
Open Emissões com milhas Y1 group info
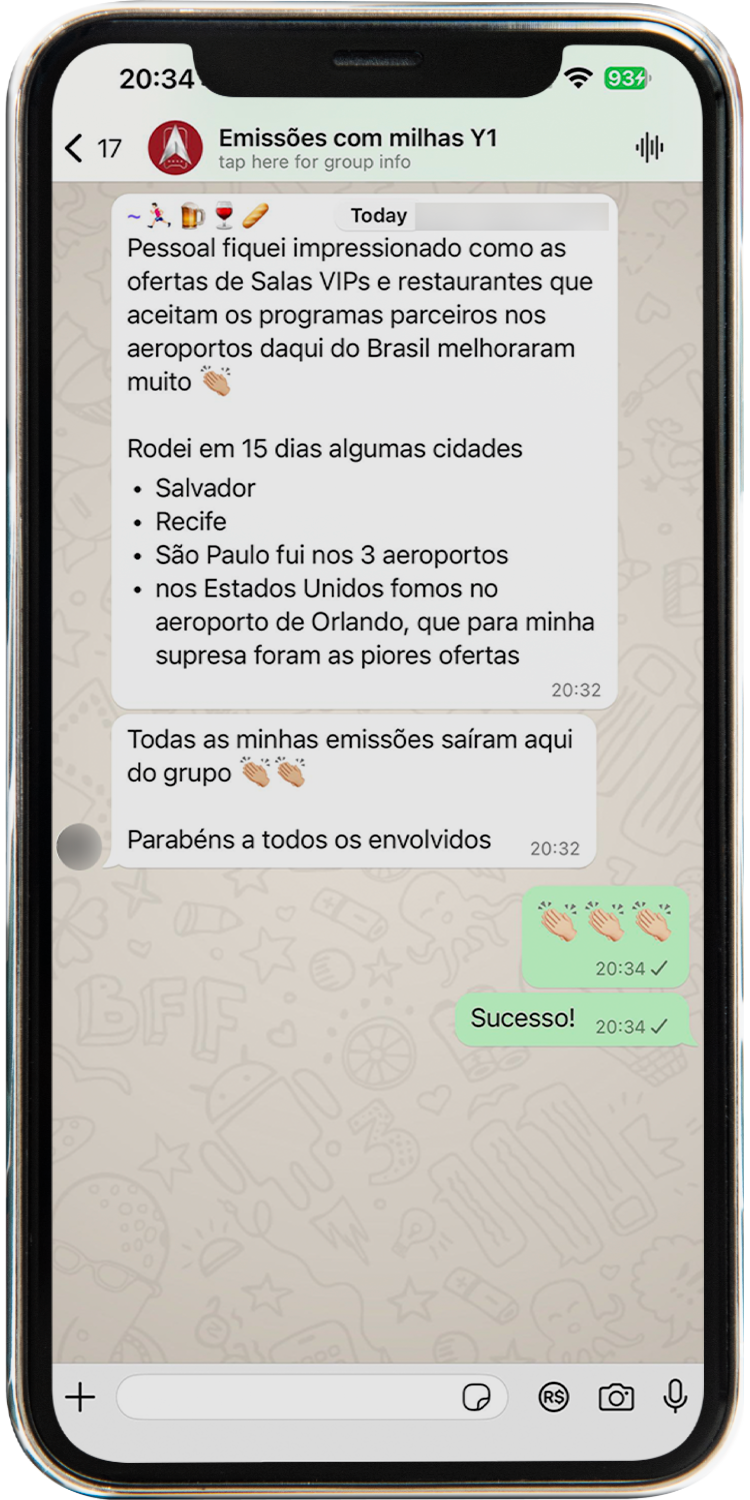coord(358,148)
